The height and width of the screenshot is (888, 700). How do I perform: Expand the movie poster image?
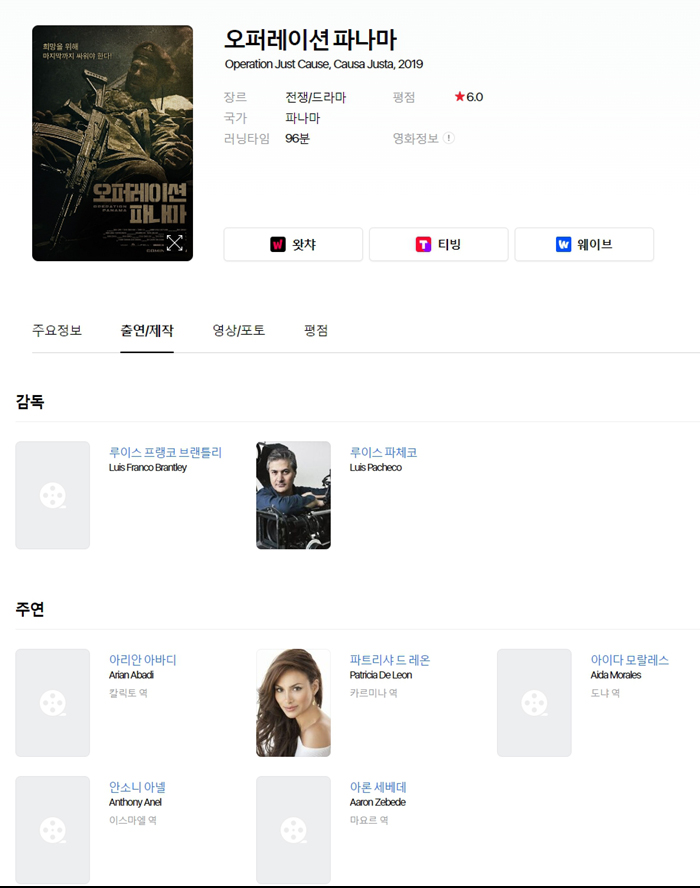[174, 243]
